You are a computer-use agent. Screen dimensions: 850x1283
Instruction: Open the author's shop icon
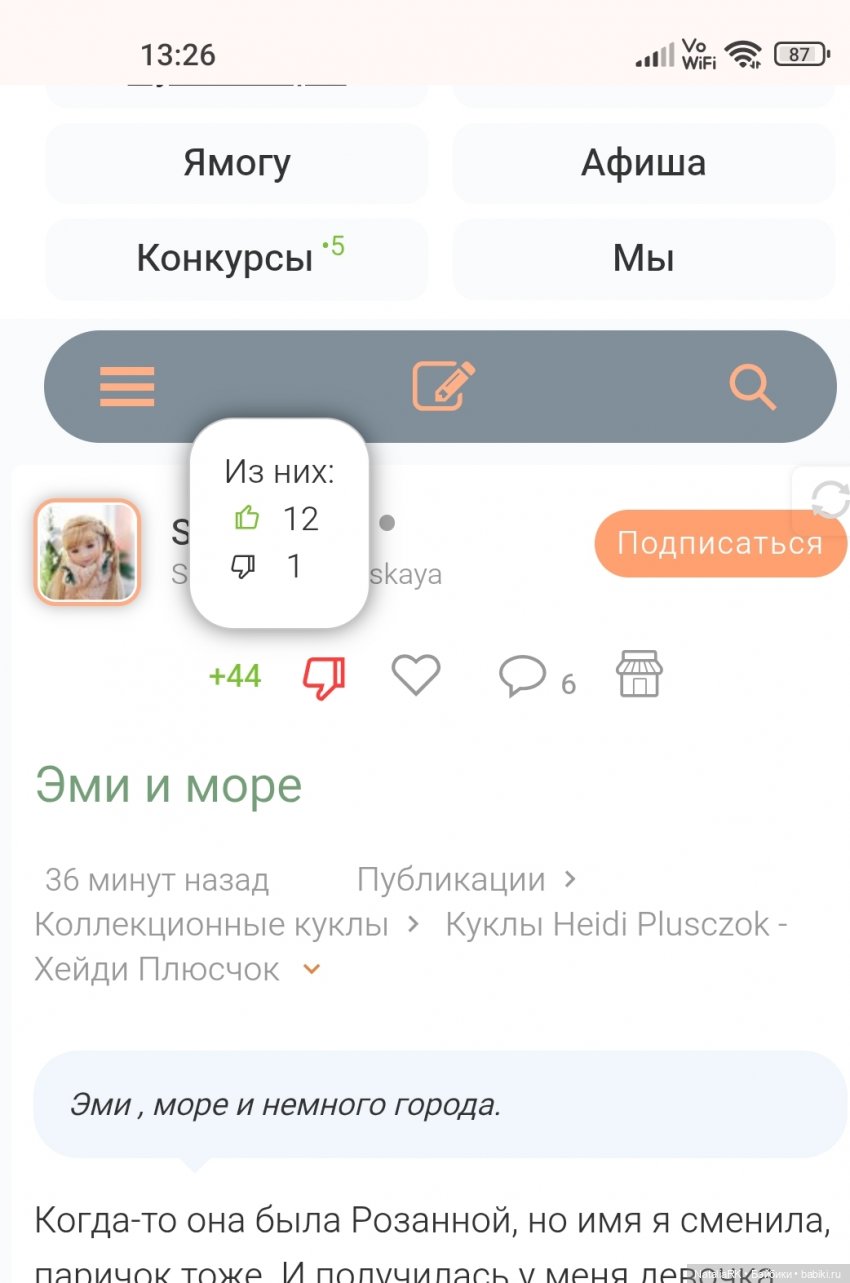tap(639, 674)
